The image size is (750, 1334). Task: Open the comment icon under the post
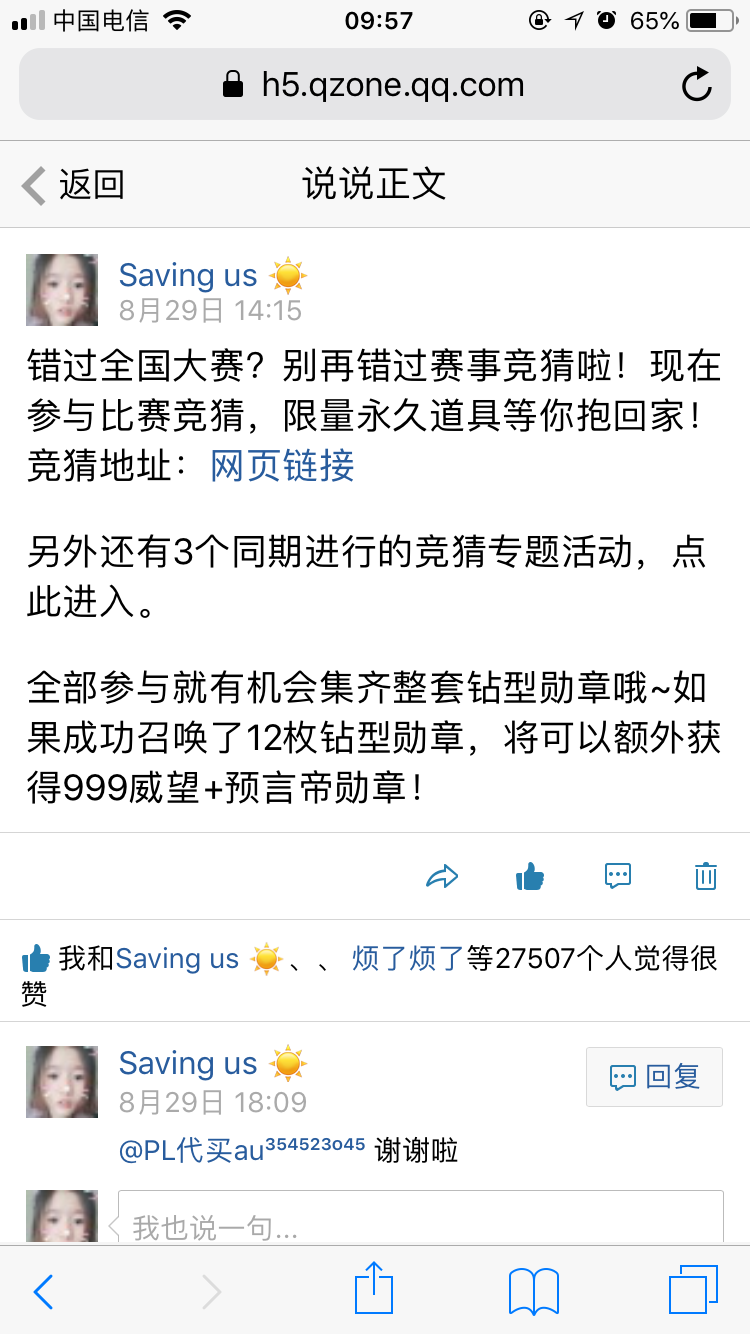pyautogui.click(x=618, y=877)
